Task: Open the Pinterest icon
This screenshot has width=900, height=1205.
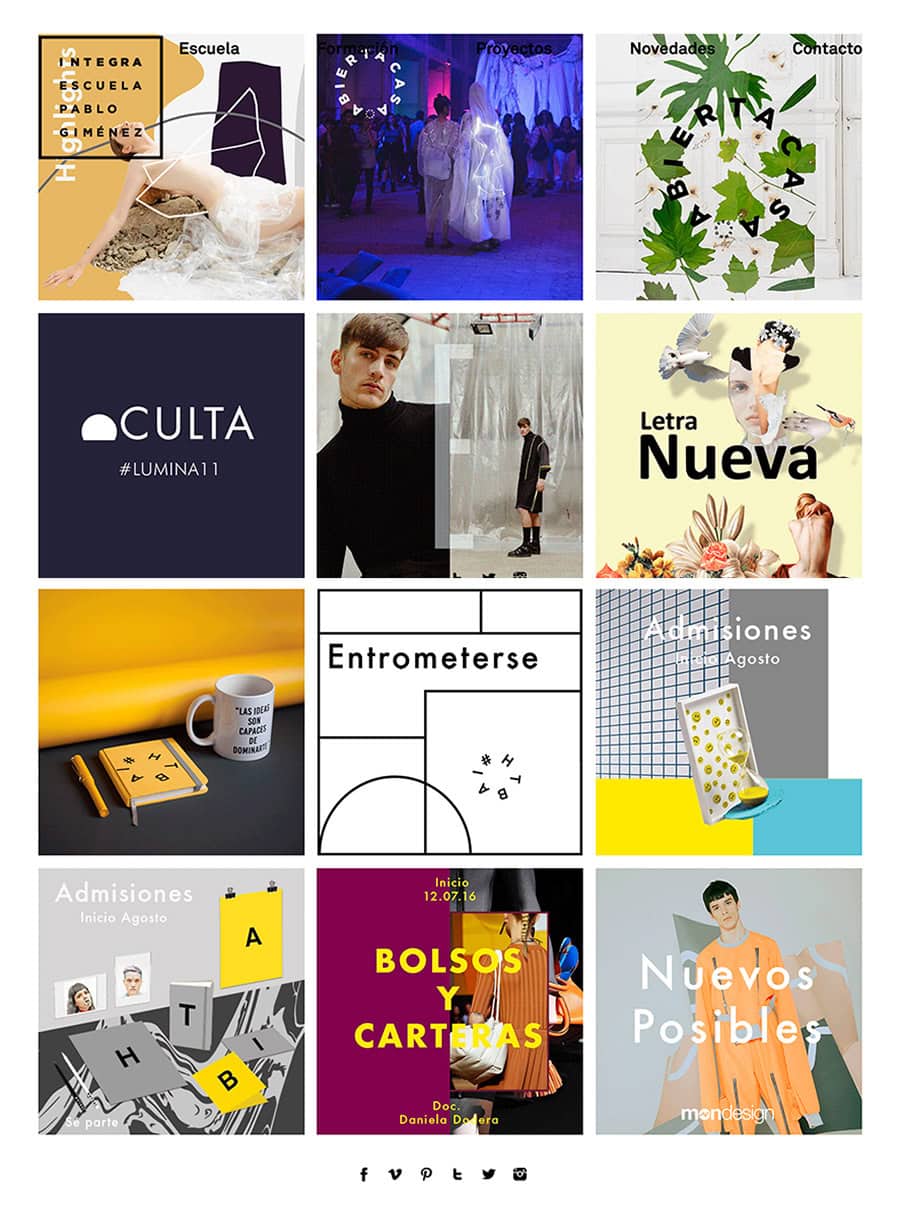Action: (426, 1174)
